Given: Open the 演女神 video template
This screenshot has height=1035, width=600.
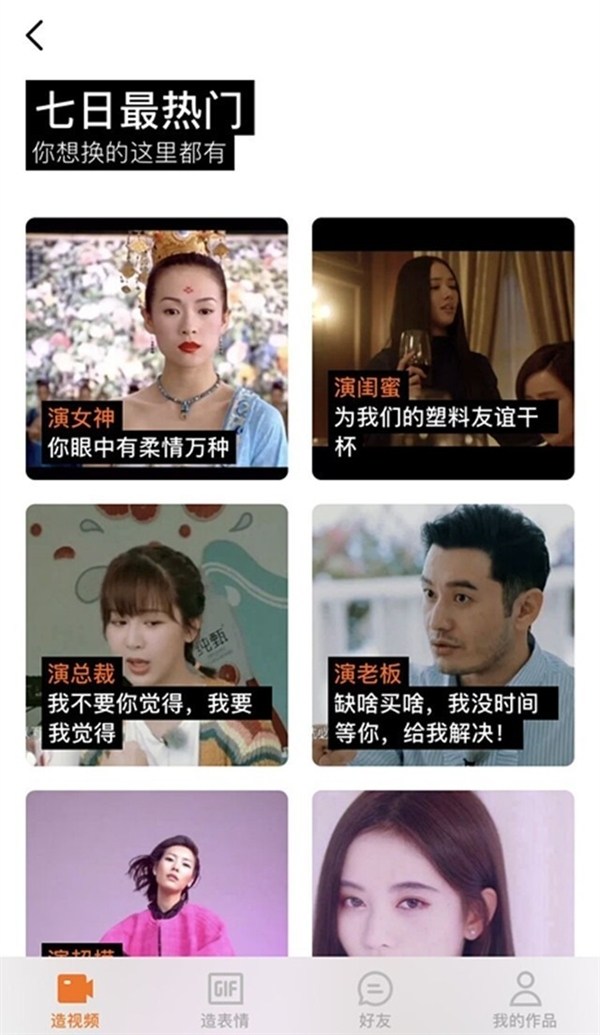Looking at the screenshot, I should pos(157,348).
